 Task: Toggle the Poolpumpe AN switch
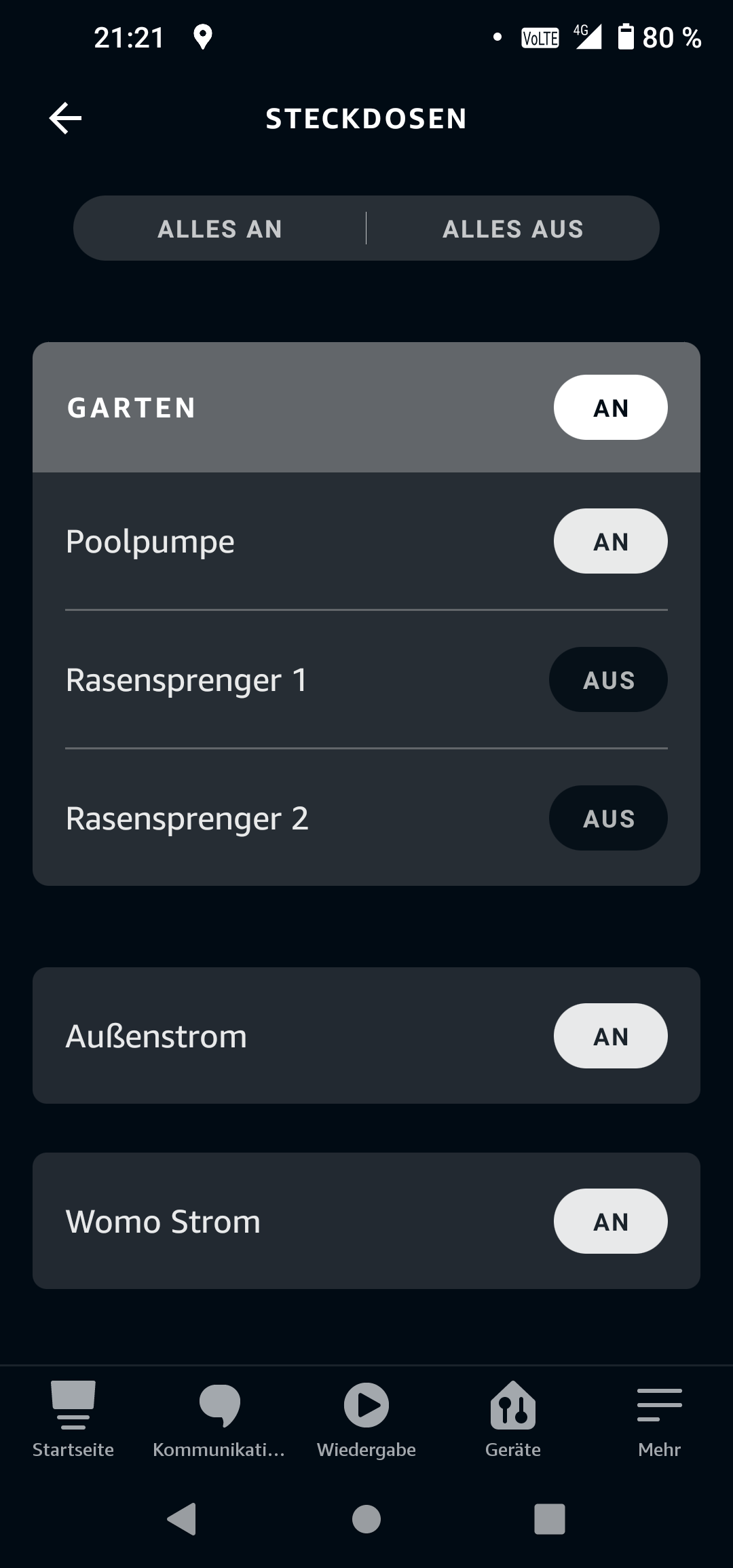click(610, 541)
